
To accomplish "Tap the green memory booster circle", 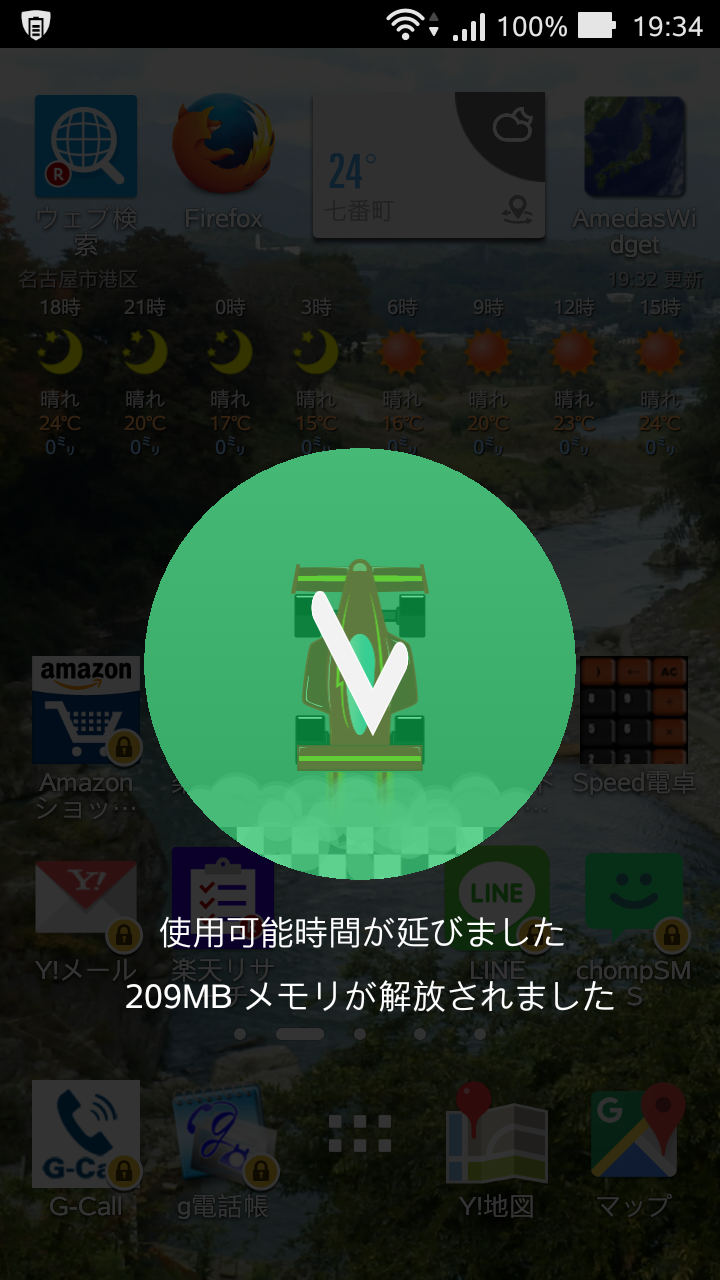I will [360, 664].
